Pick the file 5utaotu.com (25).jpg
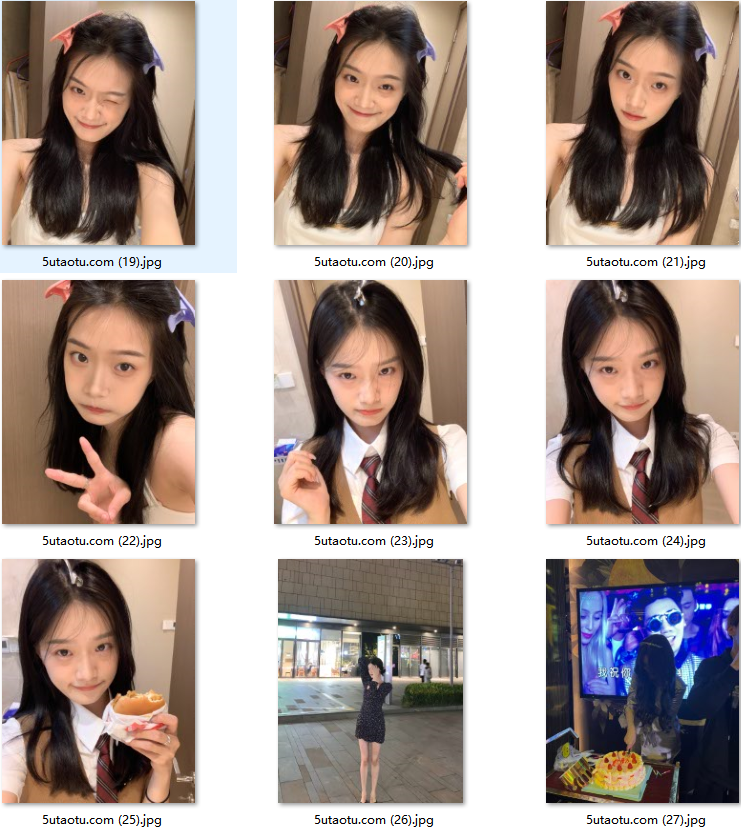 click(99, 681)
